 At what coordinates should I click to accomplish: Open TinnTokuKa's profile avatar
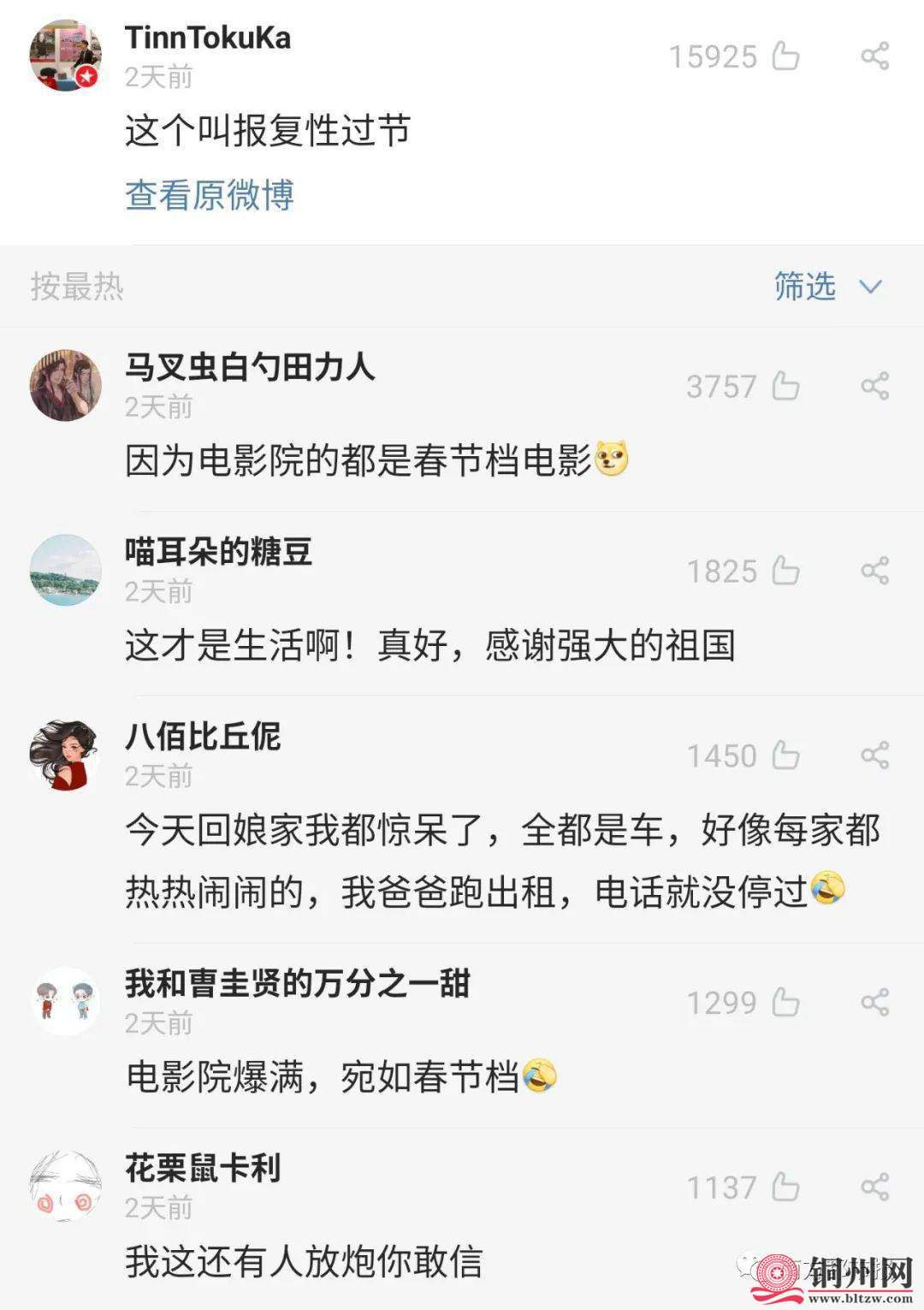tap(66, 56)
